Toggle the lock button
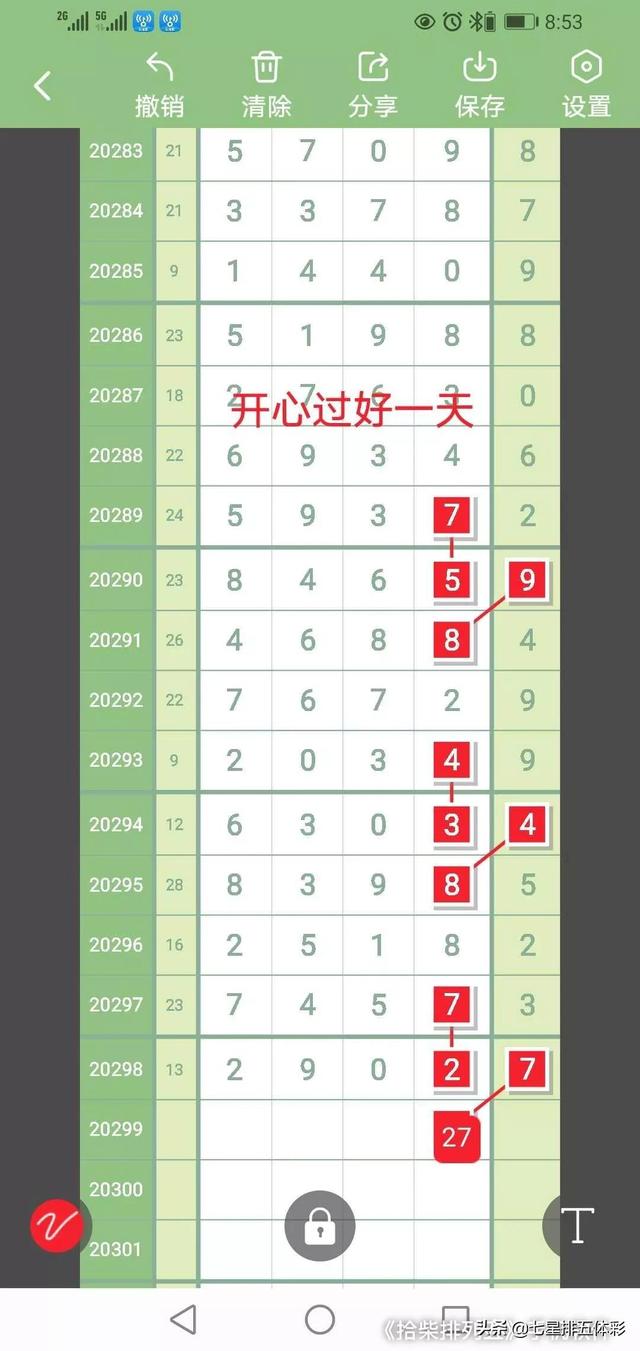The width and height of the screenshot is (640, 1351). 320,1224
